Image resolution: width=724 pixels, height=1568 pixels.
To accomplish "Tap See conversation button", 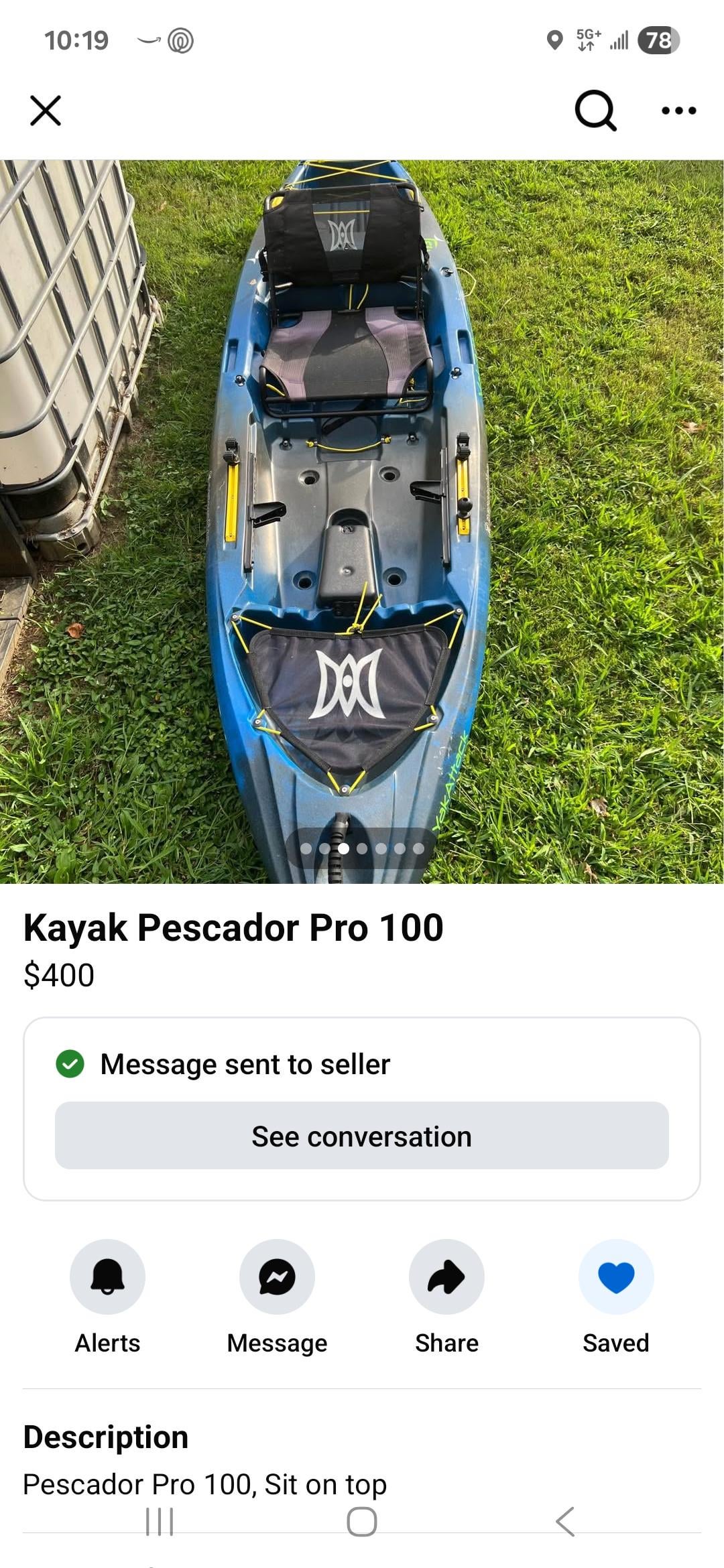I will tap(362, 1136).
